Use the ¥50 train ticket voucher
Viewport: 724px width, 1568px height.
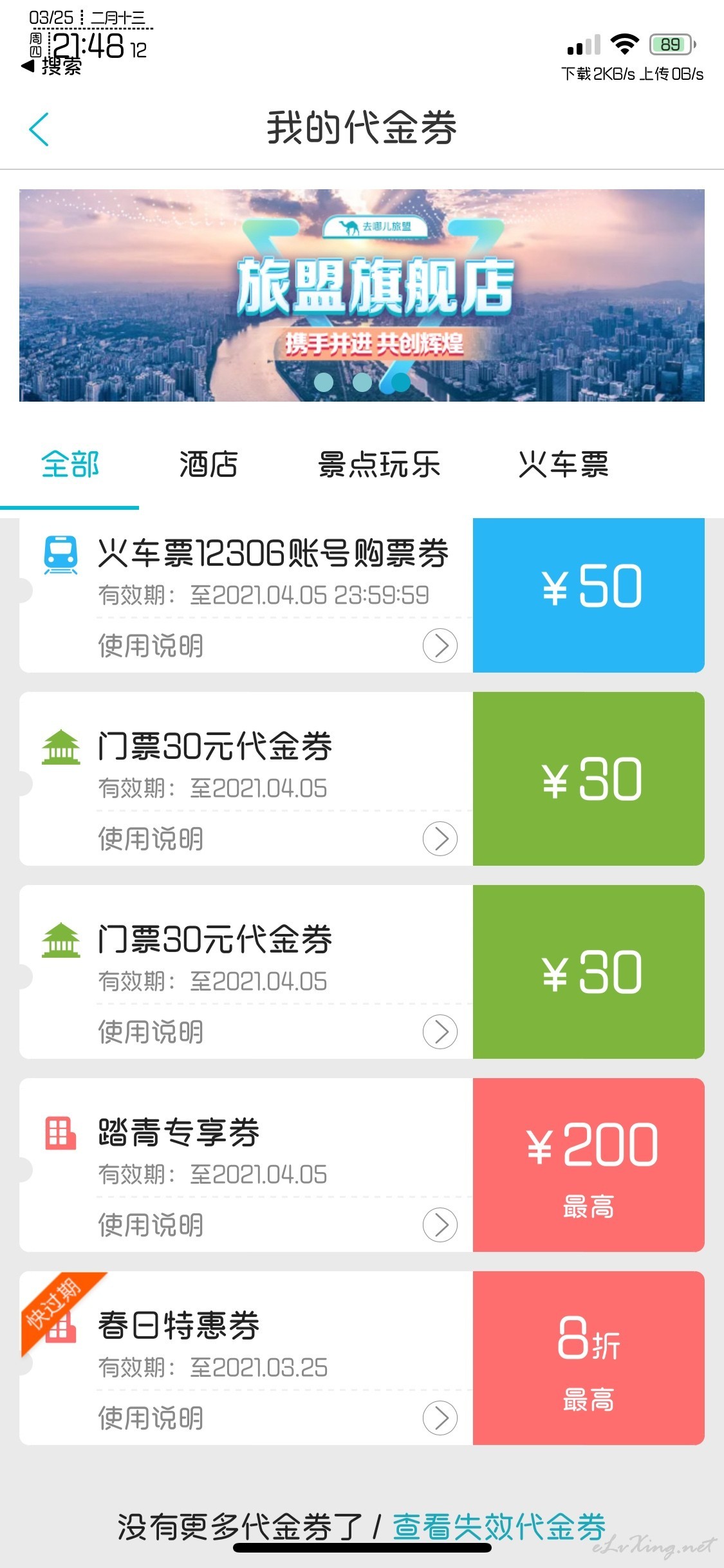pos(589,595)
